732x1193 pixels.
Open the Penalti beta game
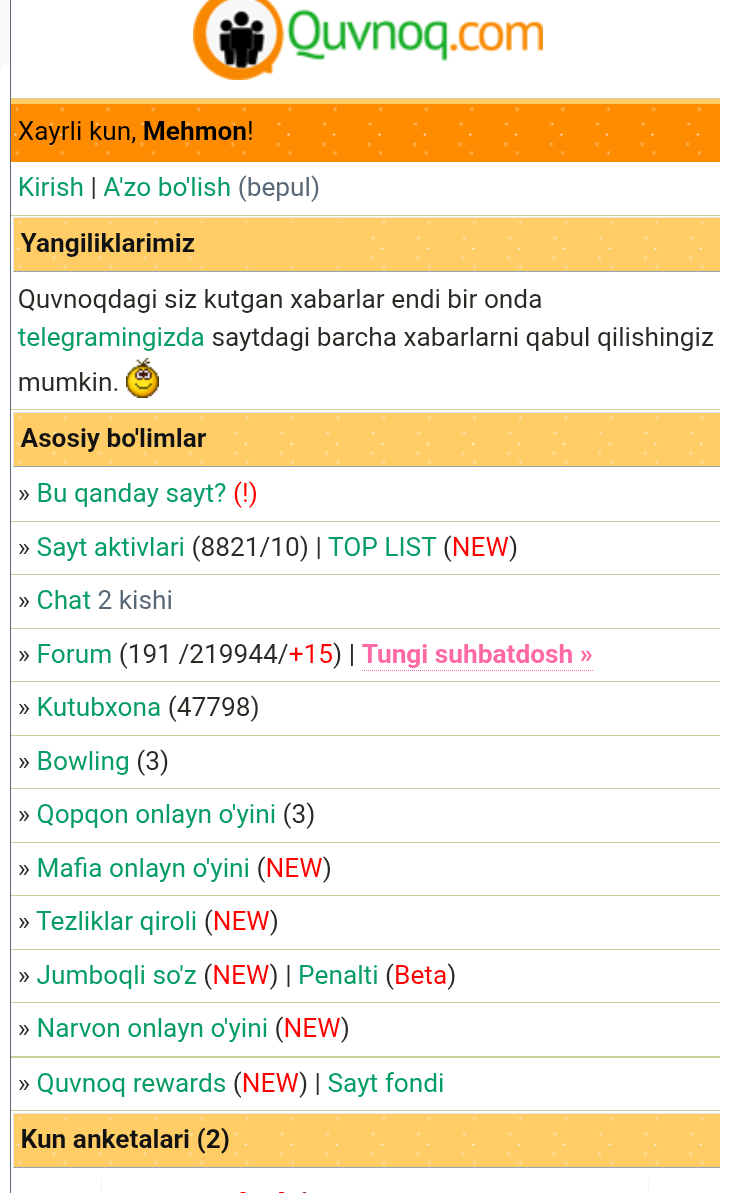[338, 975]
